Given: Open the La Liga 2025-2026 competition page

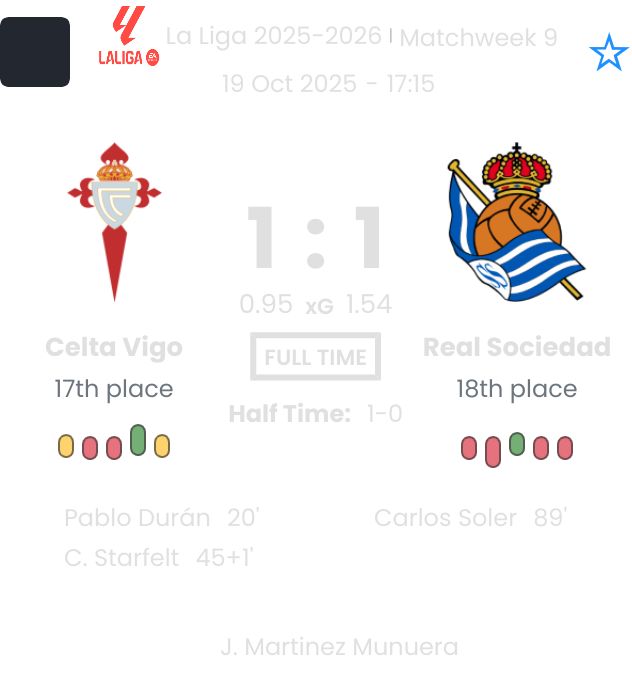Looking at the screenshot, I should tap(273, 36).
